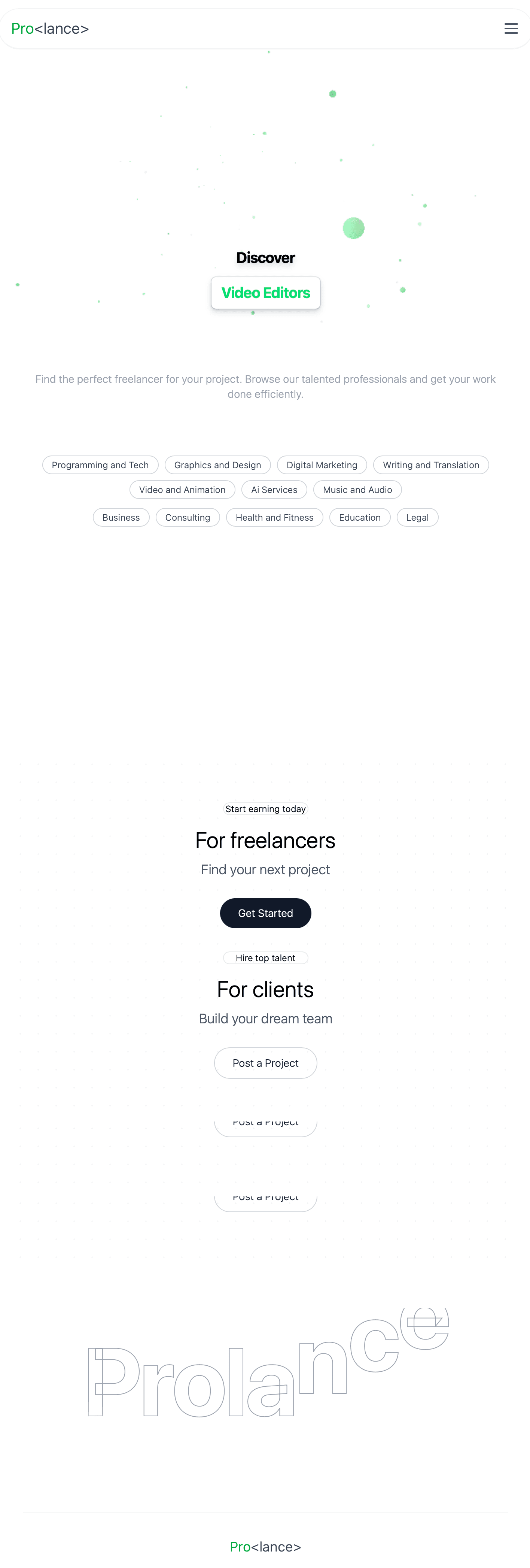Screen dimensions: 530x1568
Task: Tap Get Started for freelancers
Action: [265, 913]
